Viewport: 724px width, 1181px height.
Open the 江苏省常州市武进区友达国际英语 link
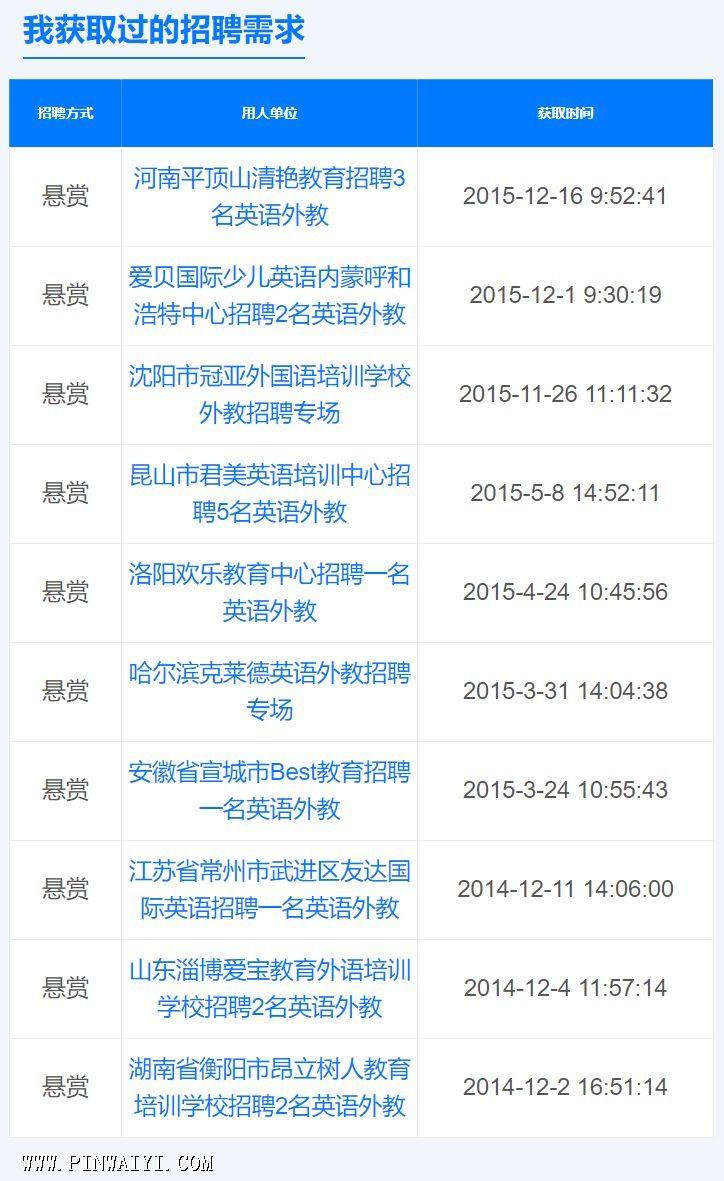click(269, 890)
